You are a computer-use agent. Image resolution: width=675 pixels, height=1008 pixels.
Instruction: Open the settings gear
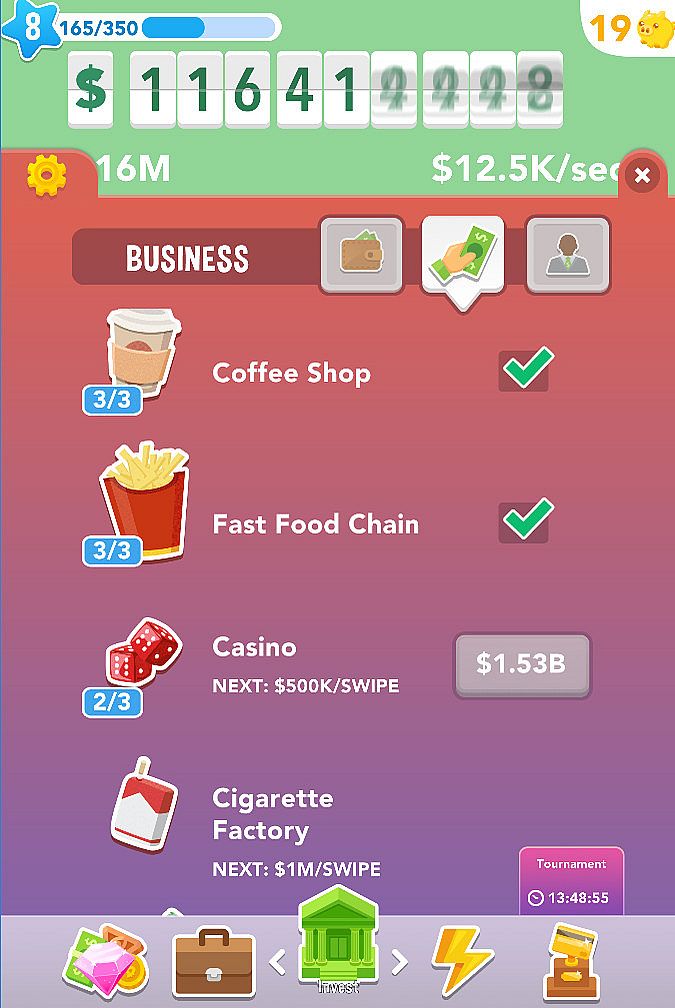pos(46,176)
